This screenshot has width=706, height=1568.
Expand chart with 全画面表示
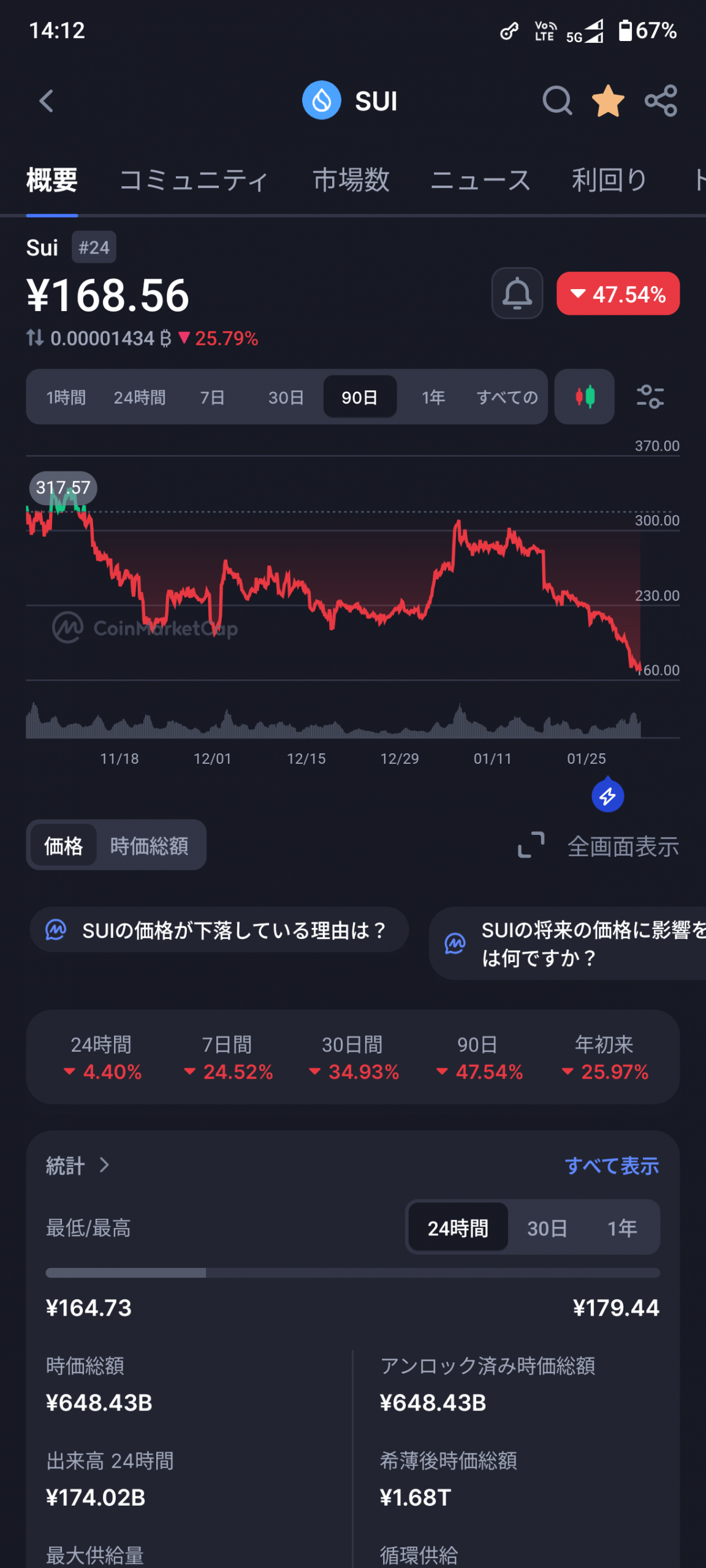[599, 846]
